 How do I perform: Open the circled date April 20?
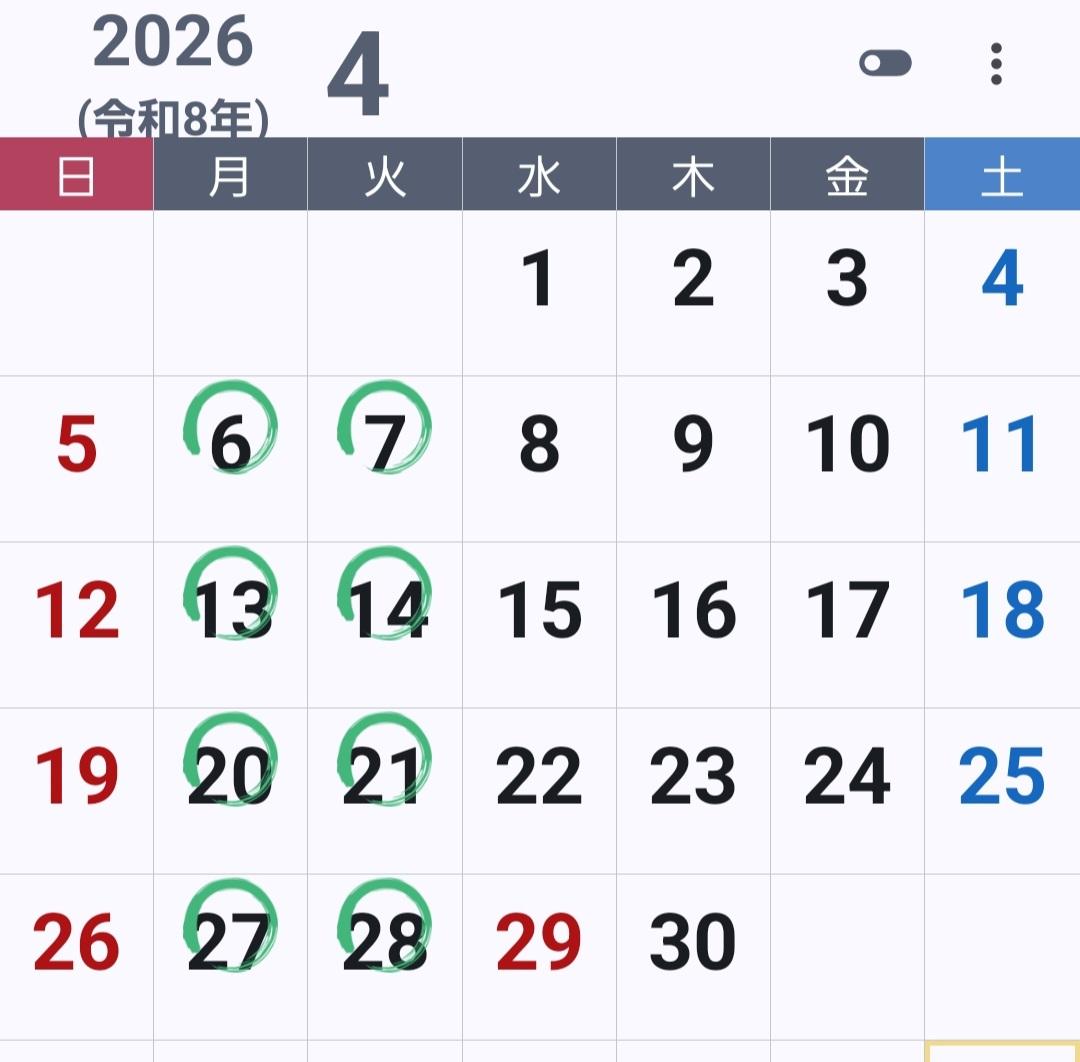click(x=231, y=791)
